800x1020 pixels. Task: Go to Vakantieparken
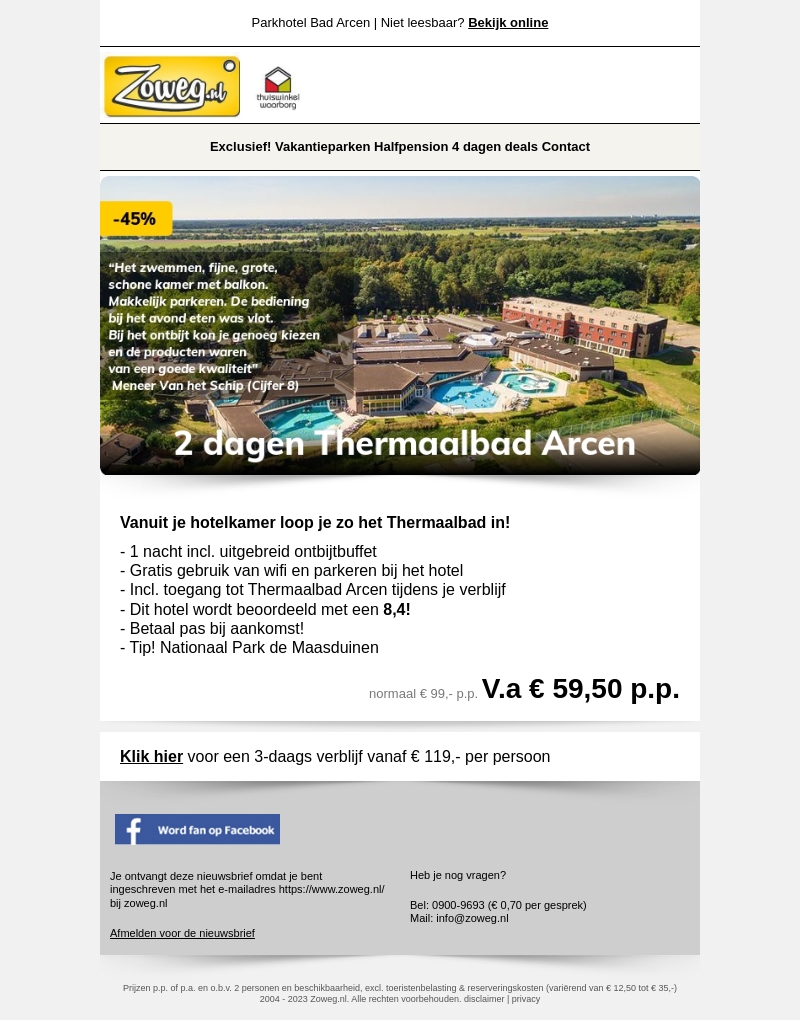[322, 147]
